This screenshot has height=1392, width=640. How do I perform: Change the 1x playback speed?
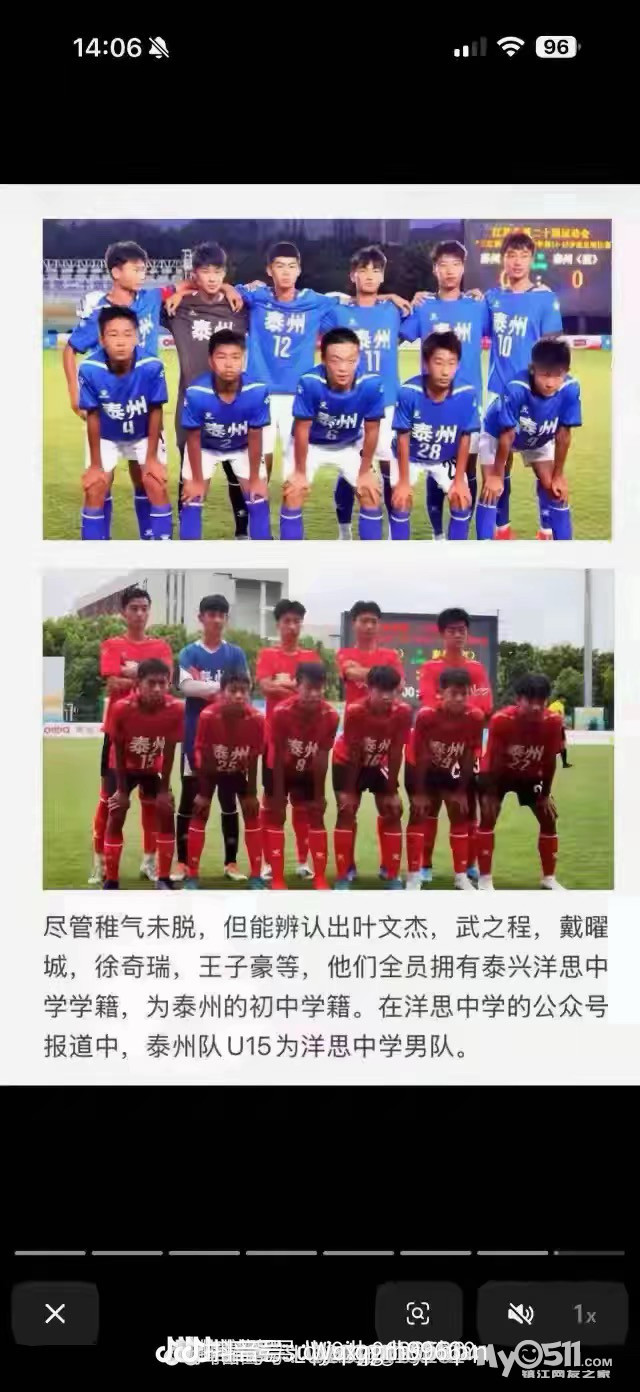click(585, 1314)
